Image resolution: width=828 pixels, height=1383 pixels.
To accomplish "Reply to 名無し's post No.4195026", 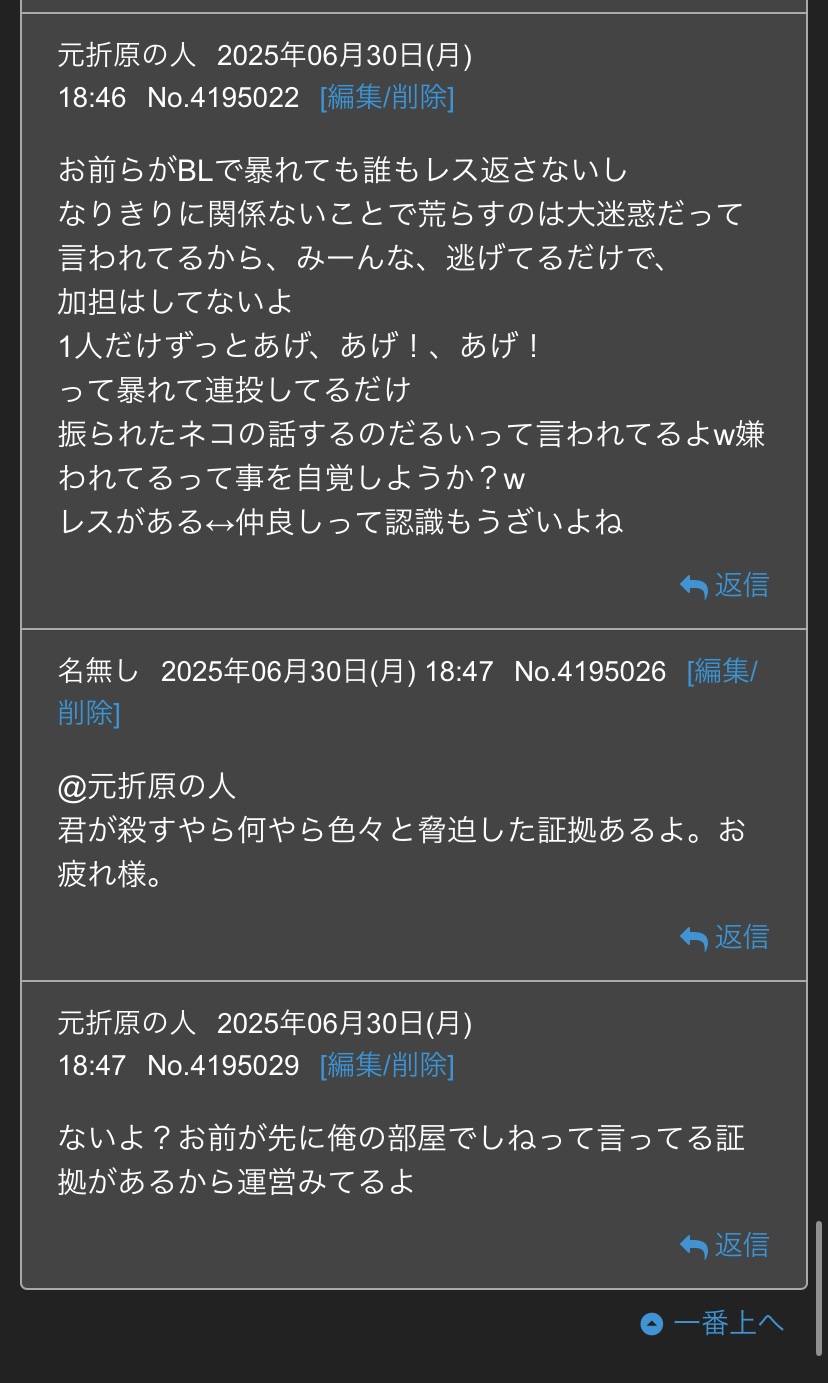I will pyautogui.click(x=725, y=937).
